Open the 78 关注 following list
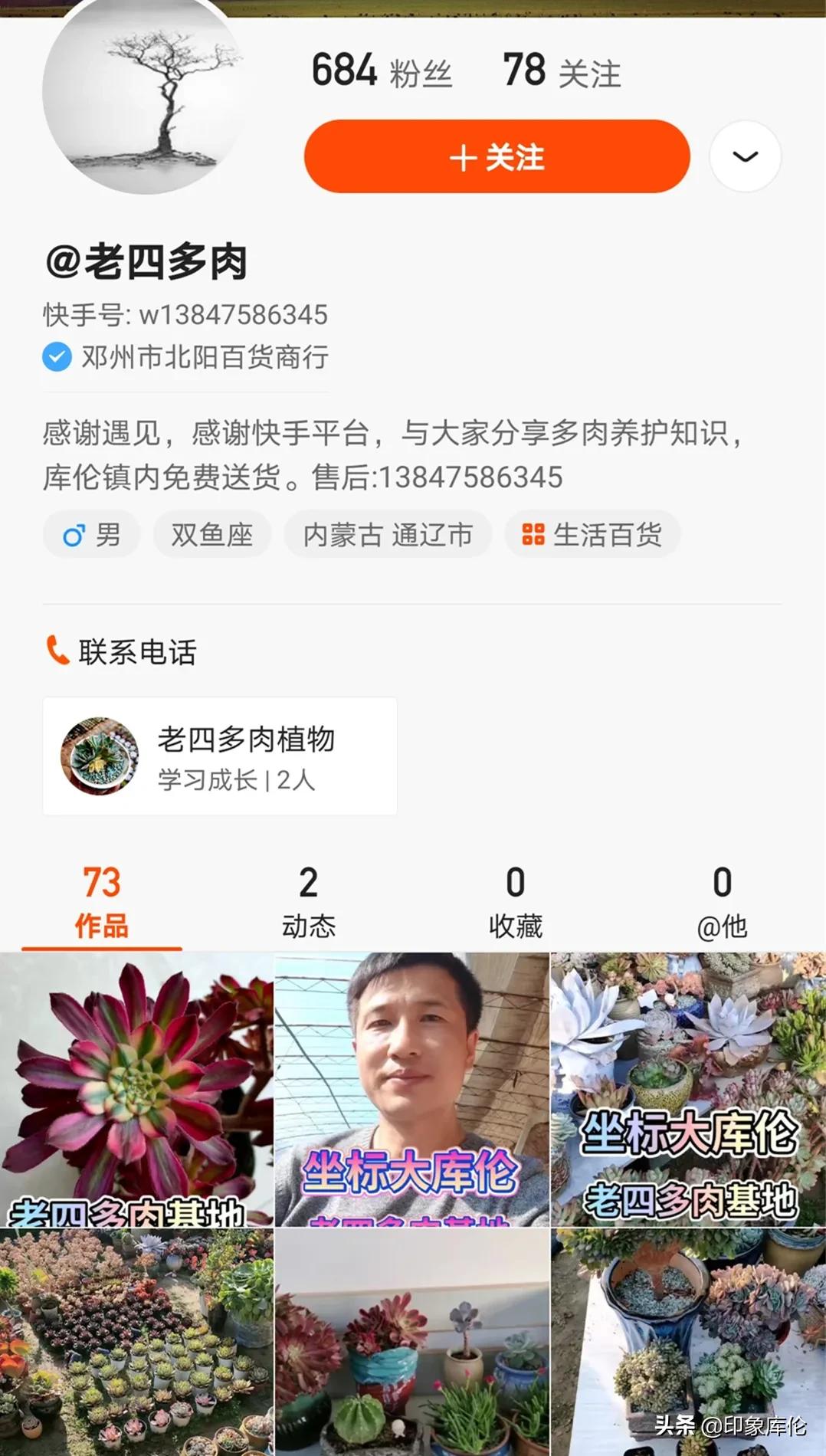Screen dimensions: 826x1456 tap(559, 71)
